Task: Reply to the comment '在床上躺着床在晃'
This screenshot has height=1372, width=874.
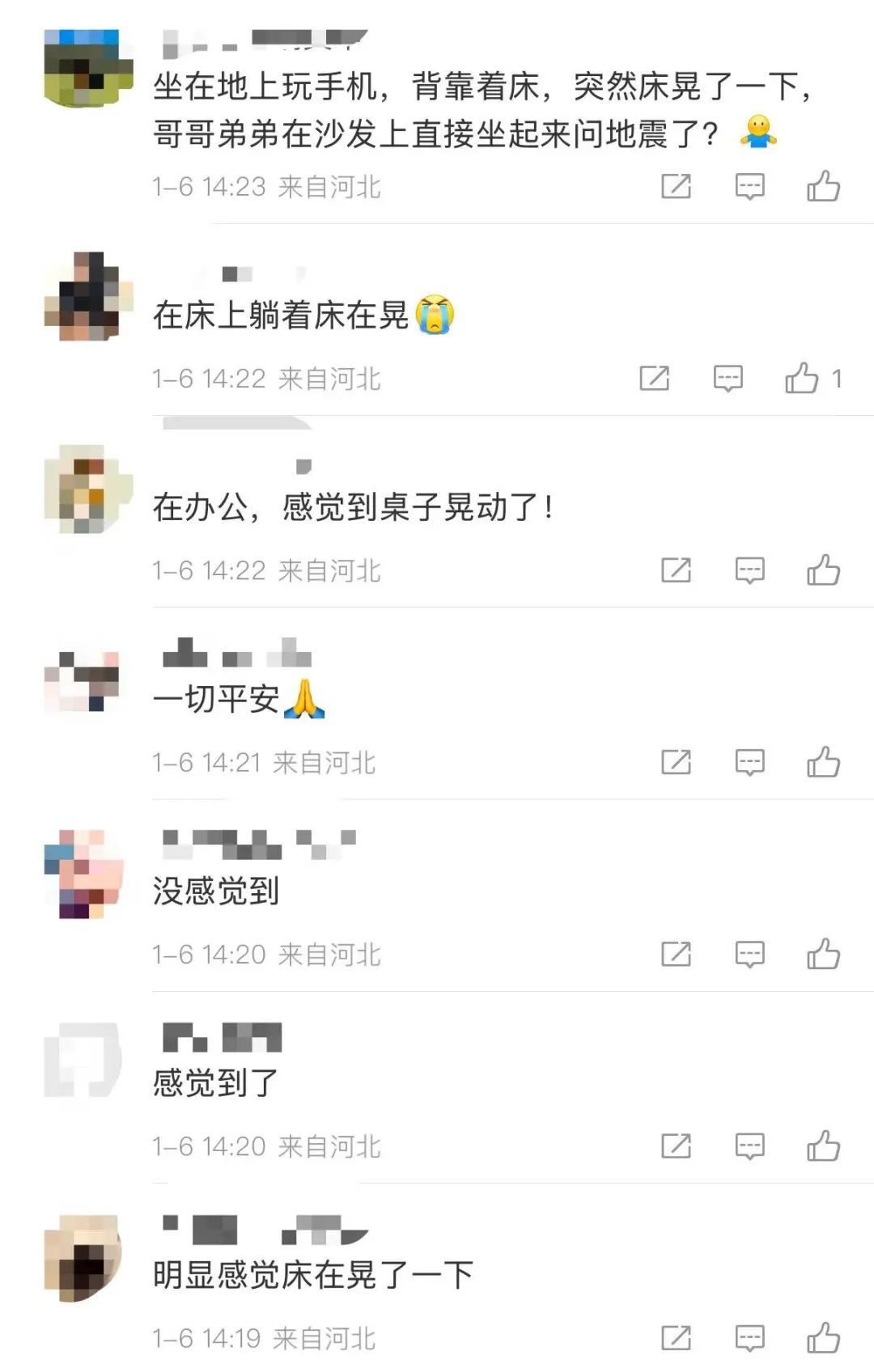Action: [728, 378]
